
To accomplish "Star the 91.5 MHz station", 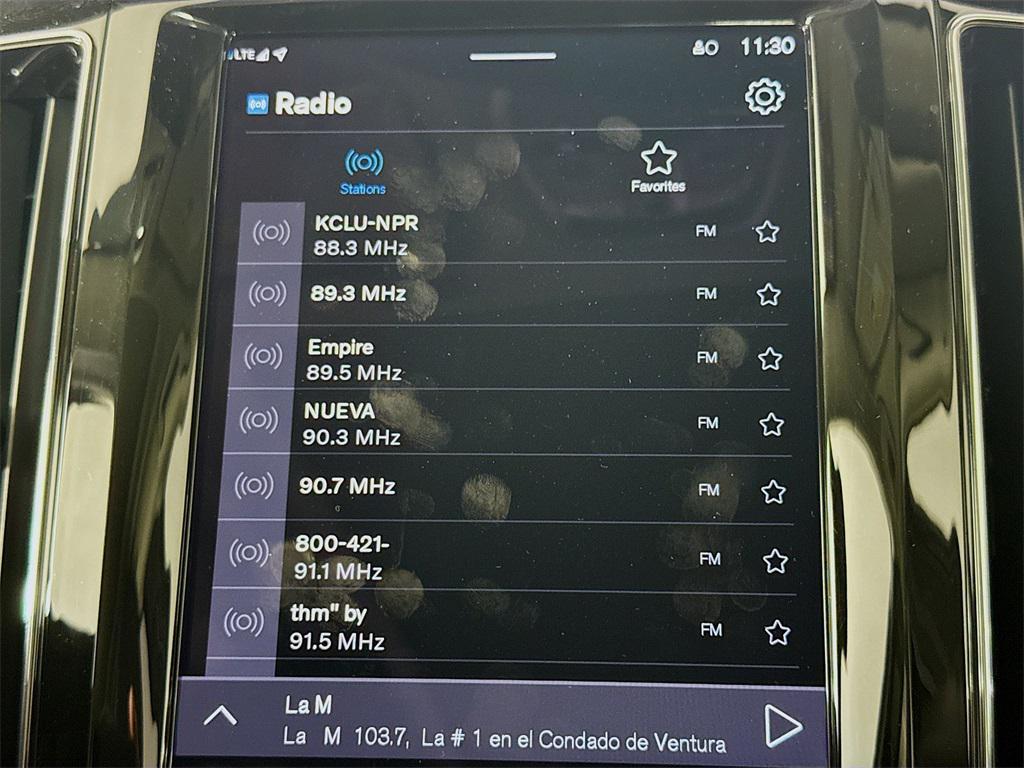I will click(777, 632).
